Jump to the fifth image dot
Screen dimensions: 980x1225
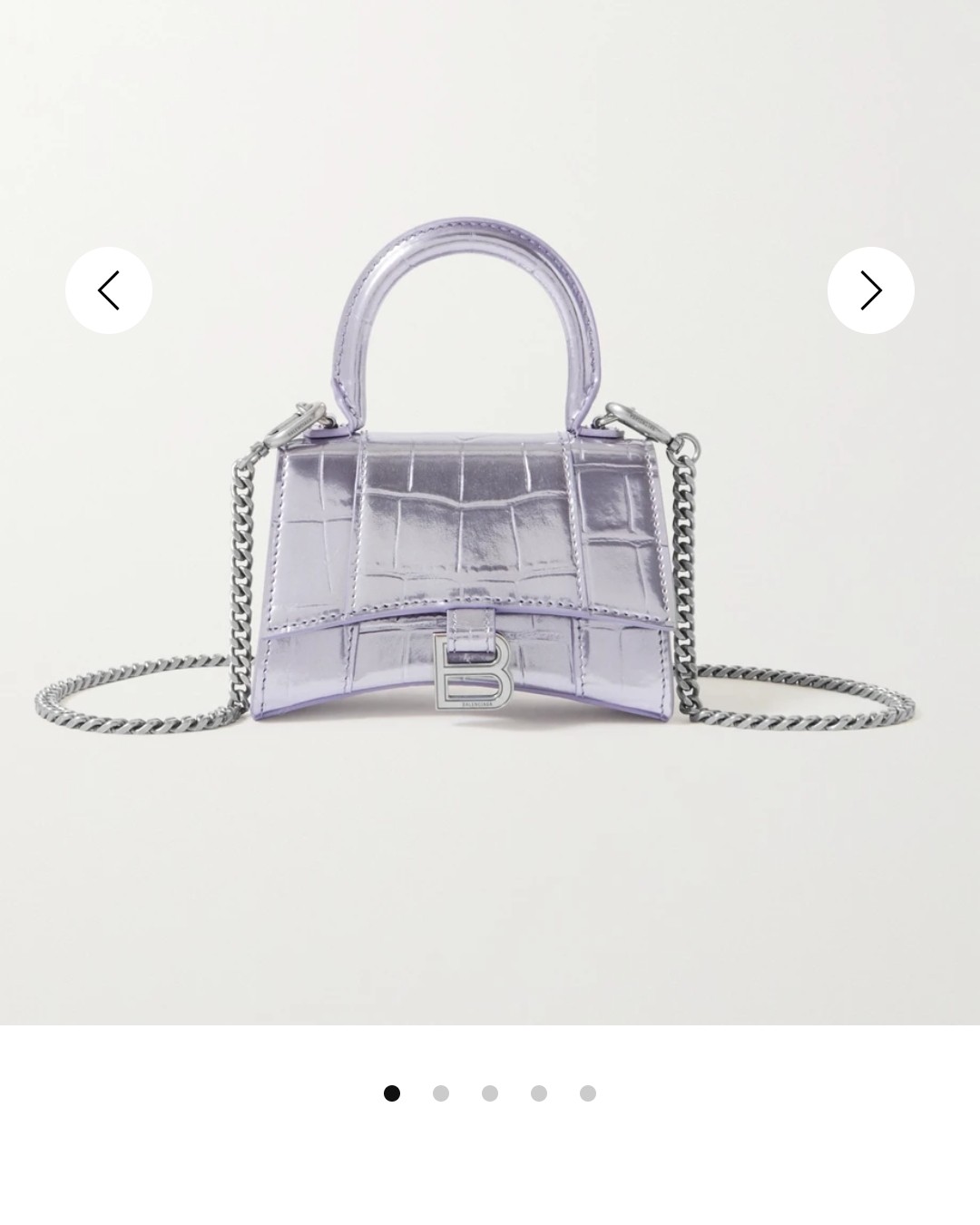click(x=588, y=1093)
